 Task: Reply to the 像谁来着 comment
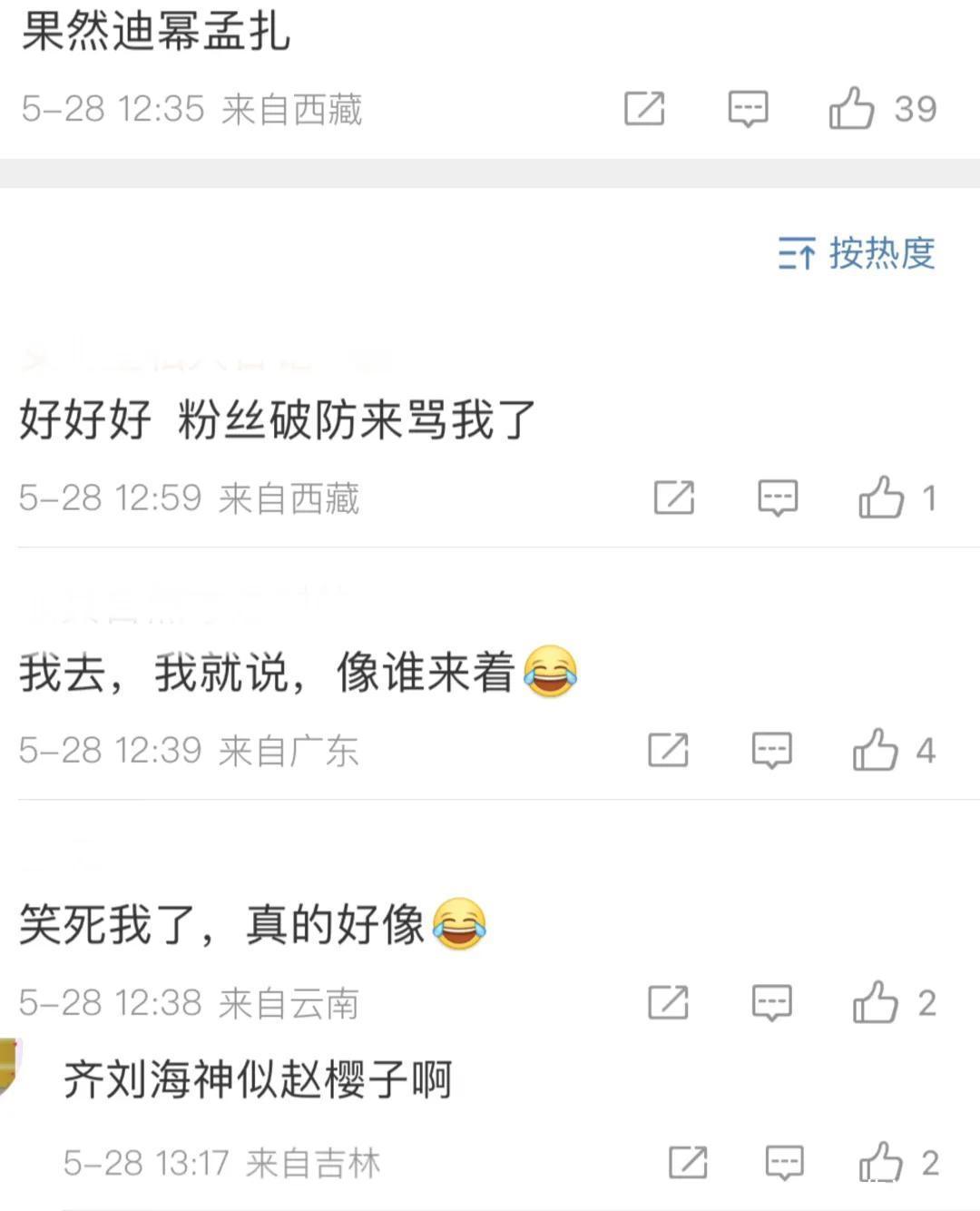tap(772, 750)
